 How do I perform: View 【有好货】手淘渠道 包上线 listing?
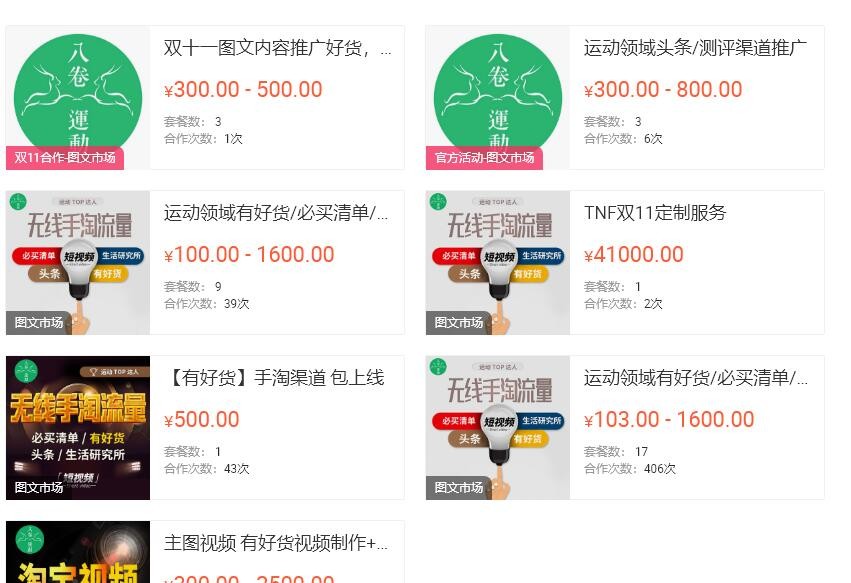274,378
